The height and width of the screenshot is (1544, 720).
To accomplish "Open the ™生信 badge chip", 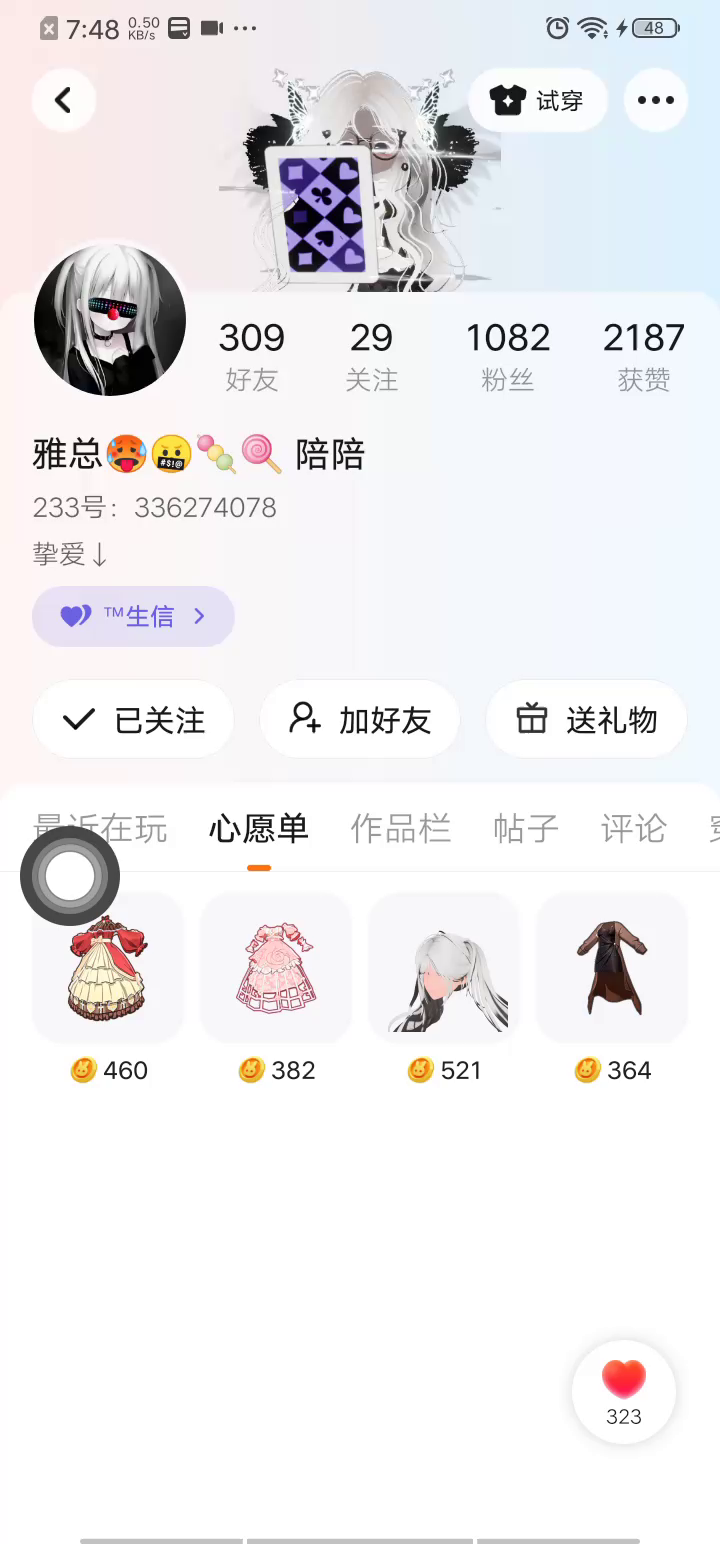I will pyautogui.click(x=134, y=616).
